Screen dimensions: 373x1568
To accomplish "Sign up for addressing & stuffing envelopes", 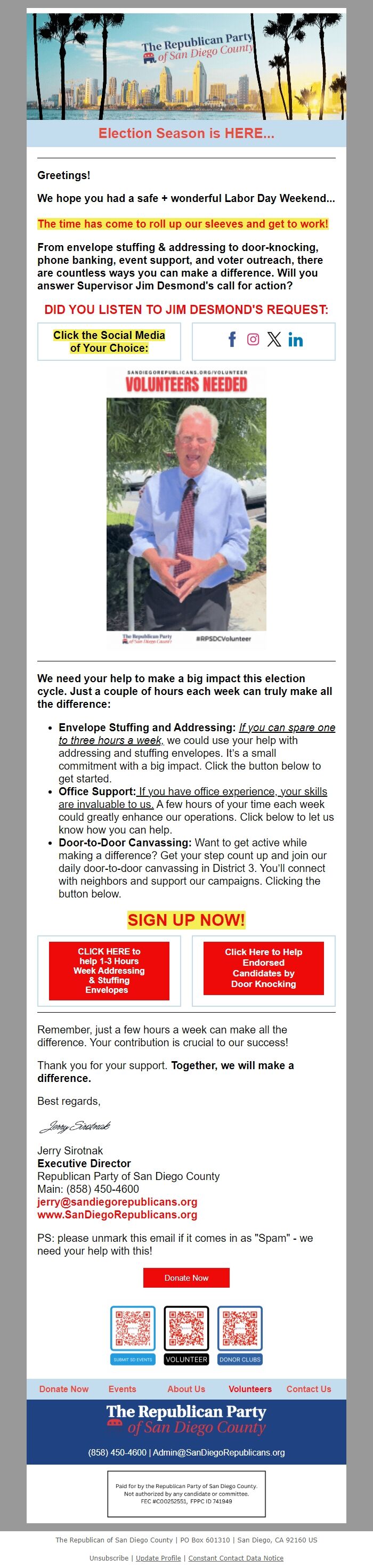I will [109, 970].
